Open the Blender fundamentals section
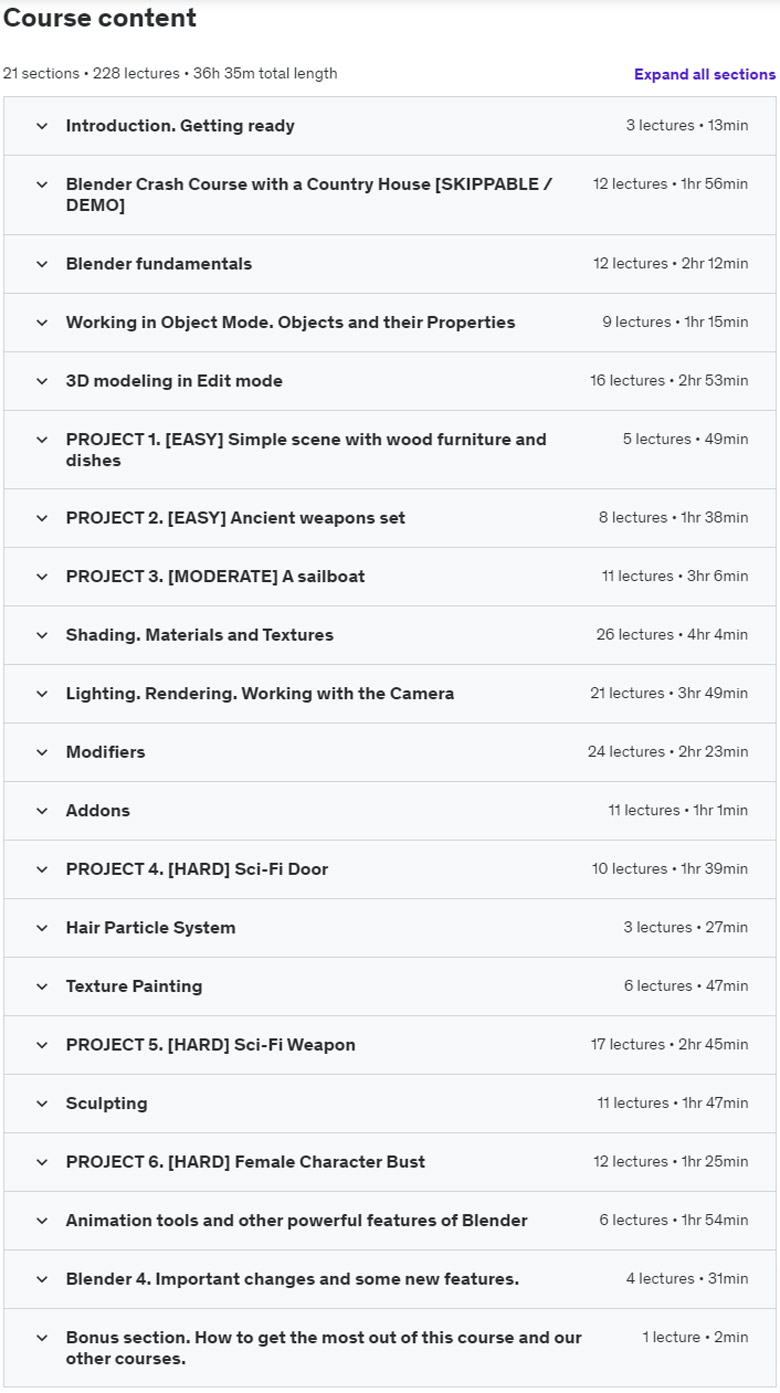This screenshot has height=1393, width=780. [390, 264]
